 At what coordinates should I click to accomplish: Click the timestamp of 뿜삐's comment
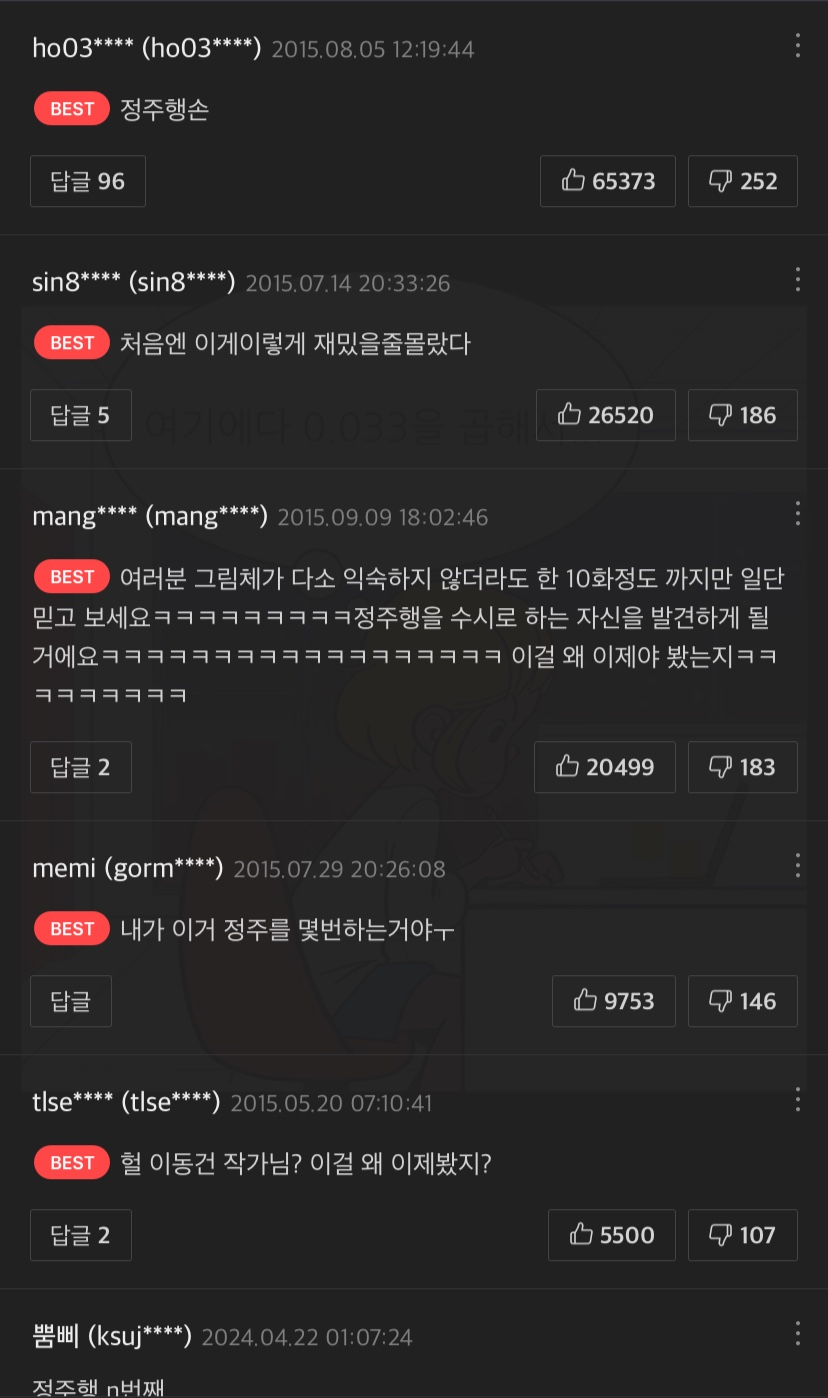pos(307,1336)
